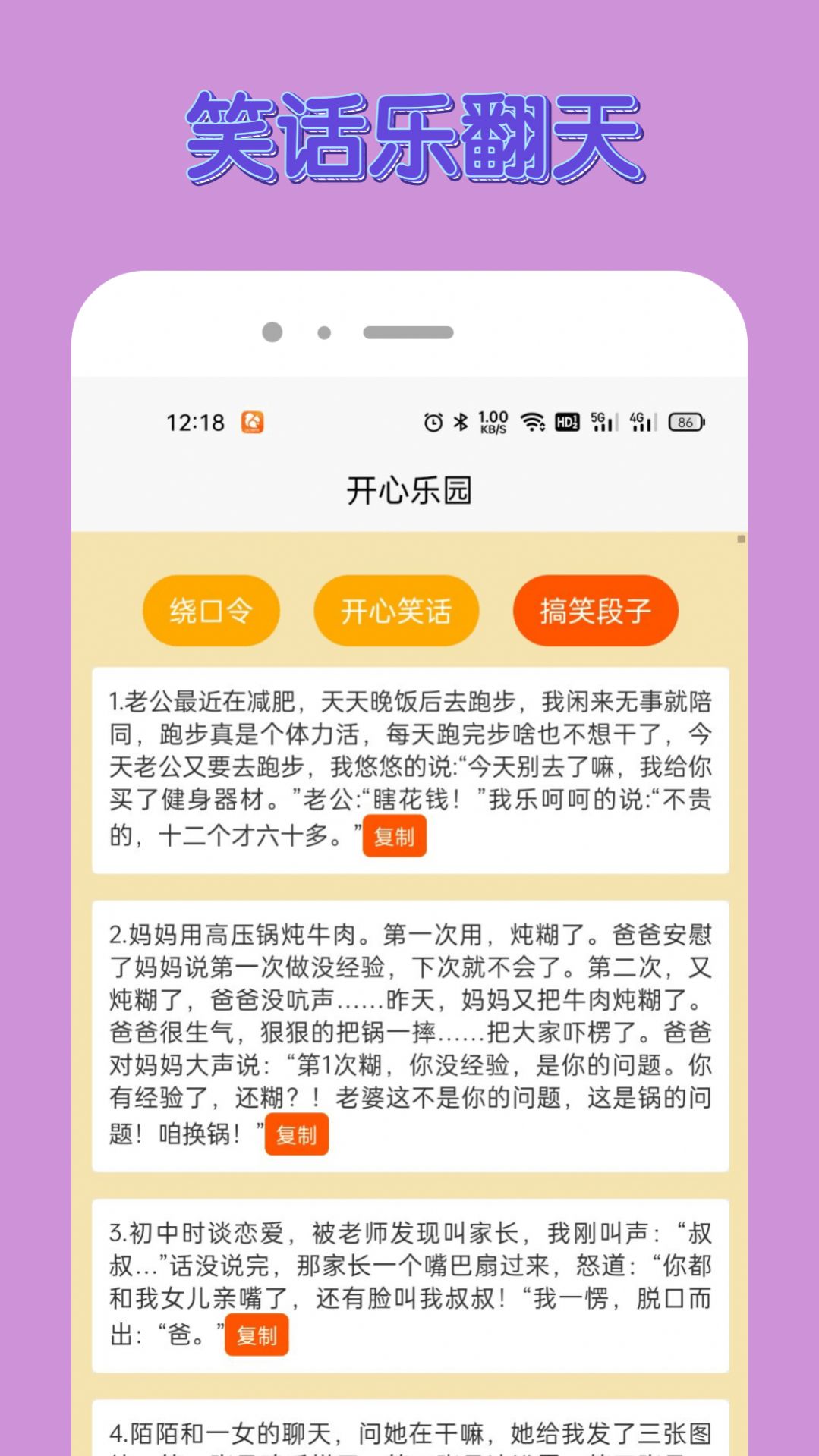Click the Wi-Fi signal icon
The image size is (819, 1456).
click(534, 423)
